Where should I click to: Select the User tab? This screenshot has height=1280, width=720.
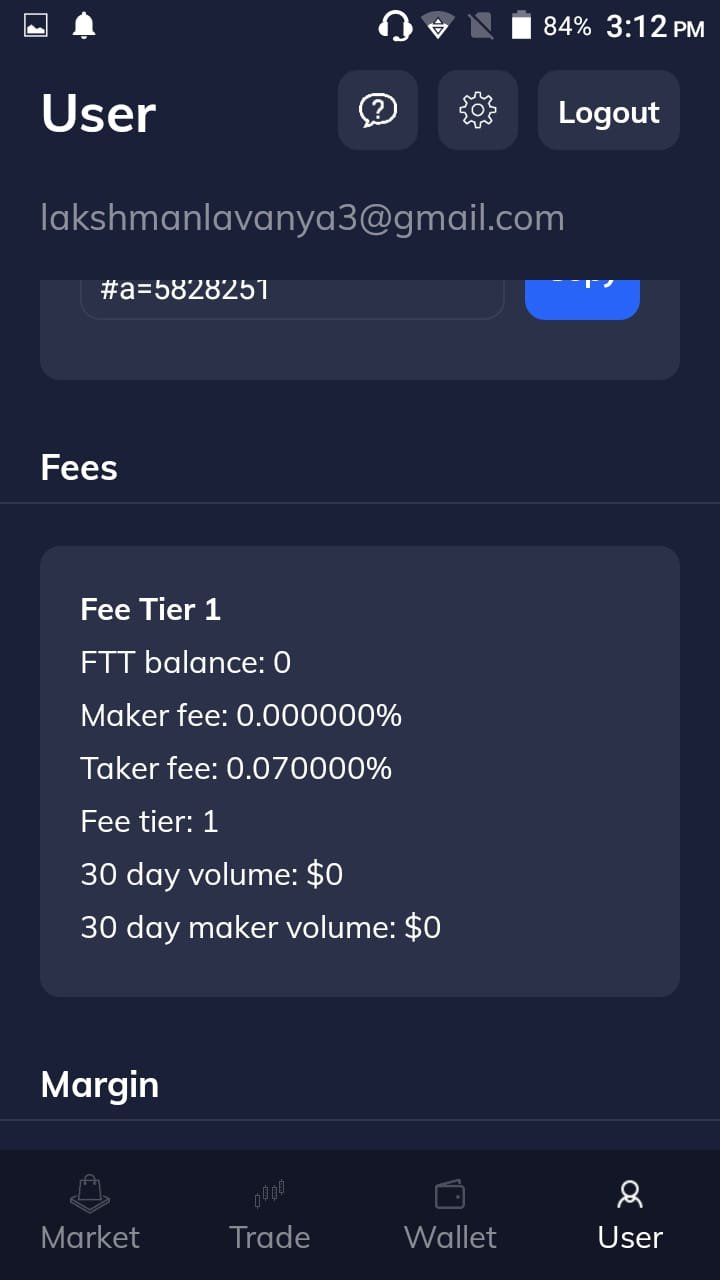click(x=630, y=1214)
